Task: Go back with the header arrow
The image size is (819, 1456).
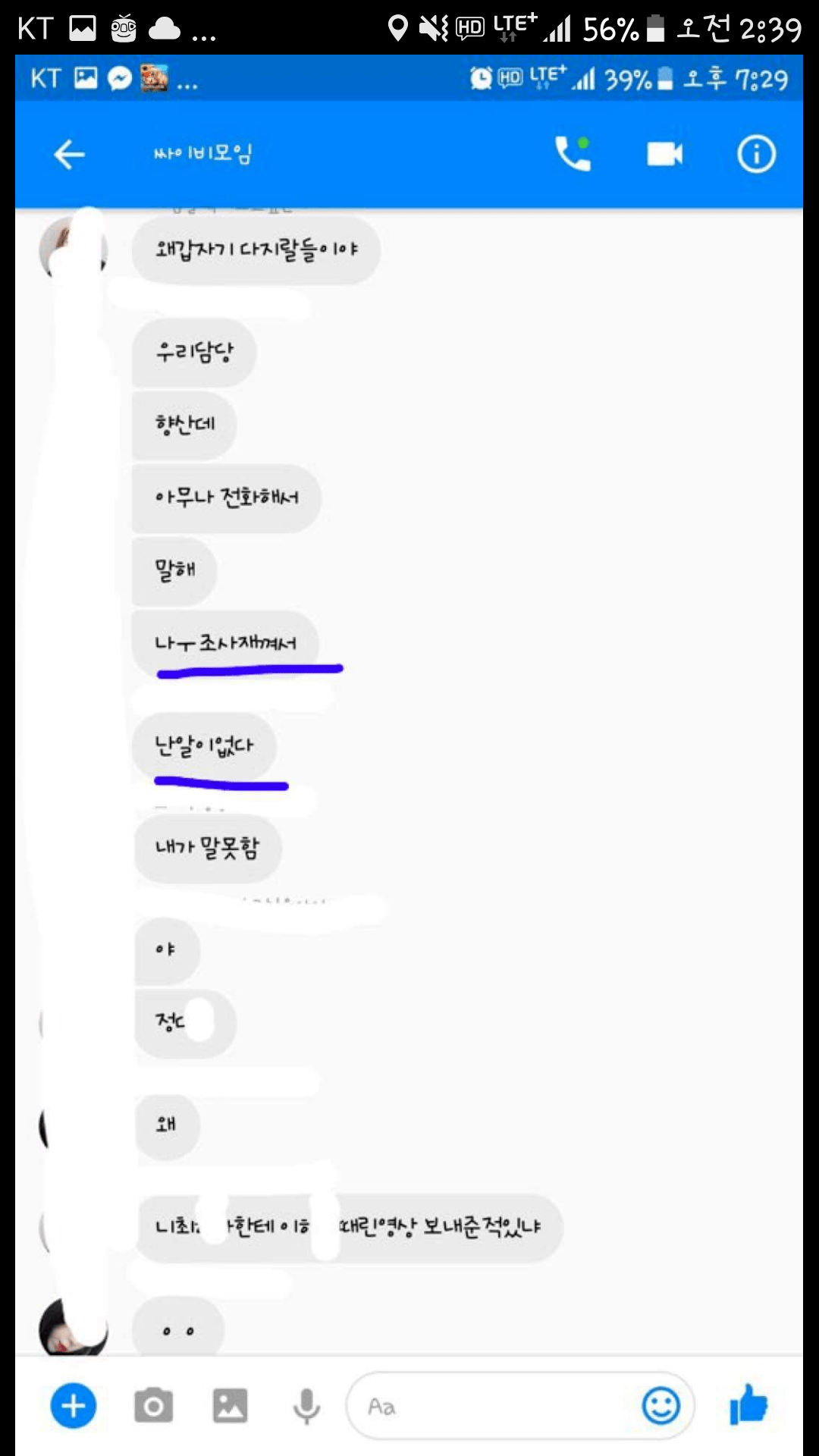Action: click(69, 155)
